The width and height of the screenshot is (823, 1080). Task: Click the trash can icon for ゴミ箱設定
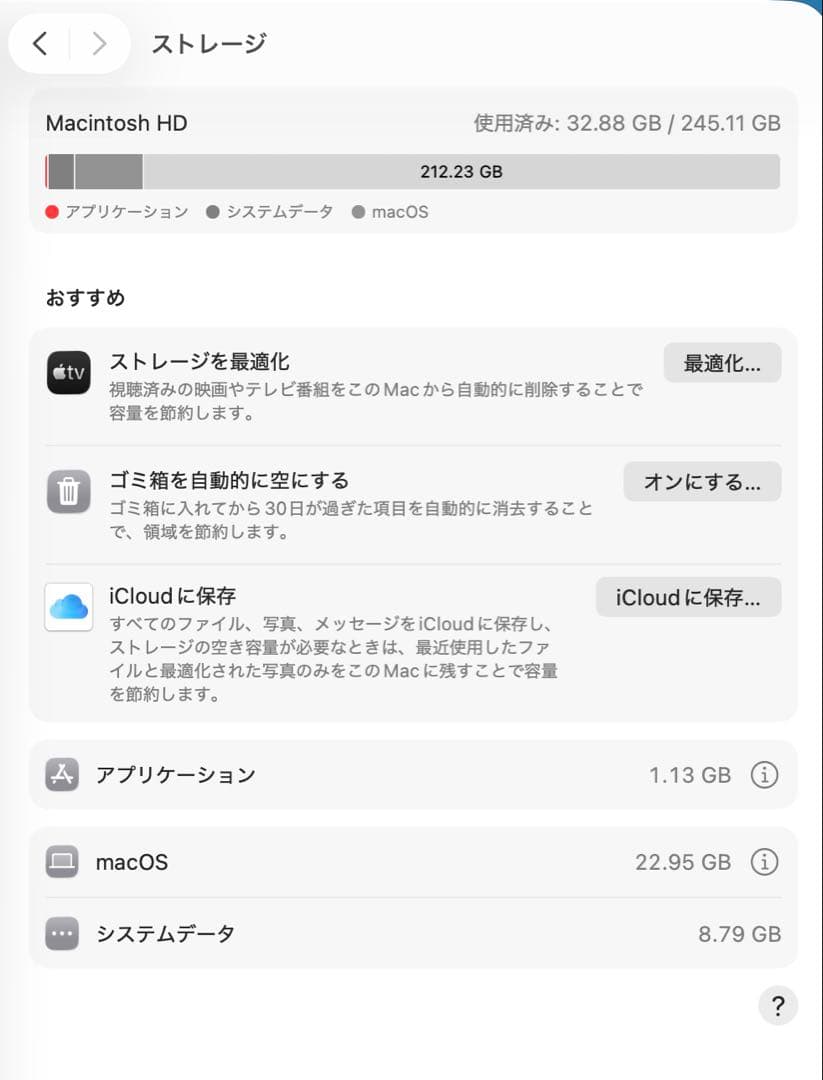tap(67, 491)
